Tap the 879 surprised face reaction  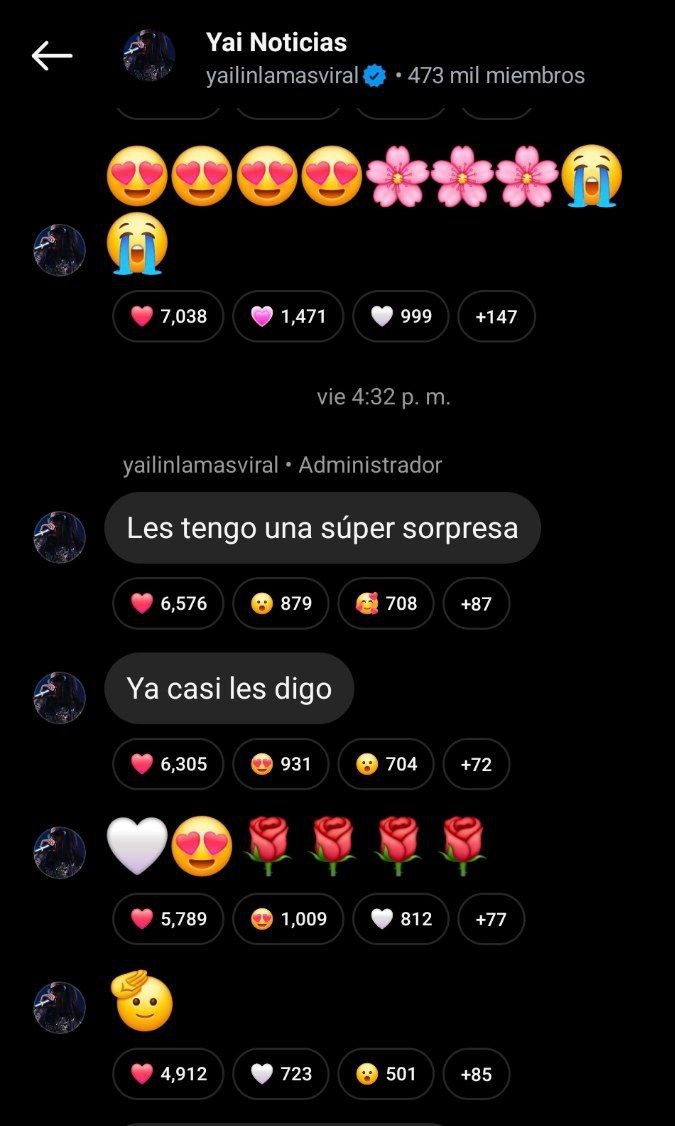(280, 604)
